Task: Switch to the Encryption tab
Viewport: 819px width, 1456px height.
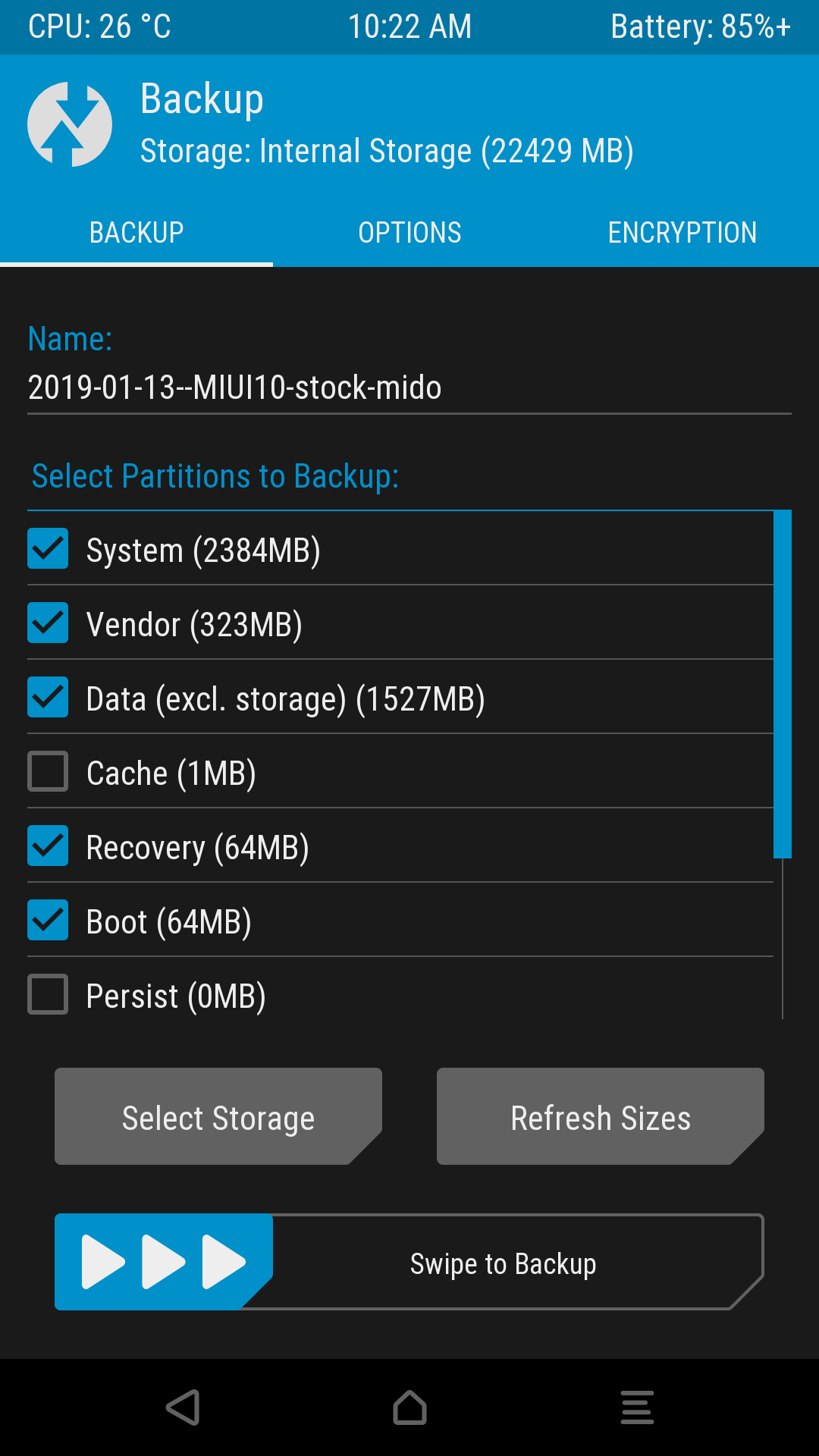Action: [682, 232]
